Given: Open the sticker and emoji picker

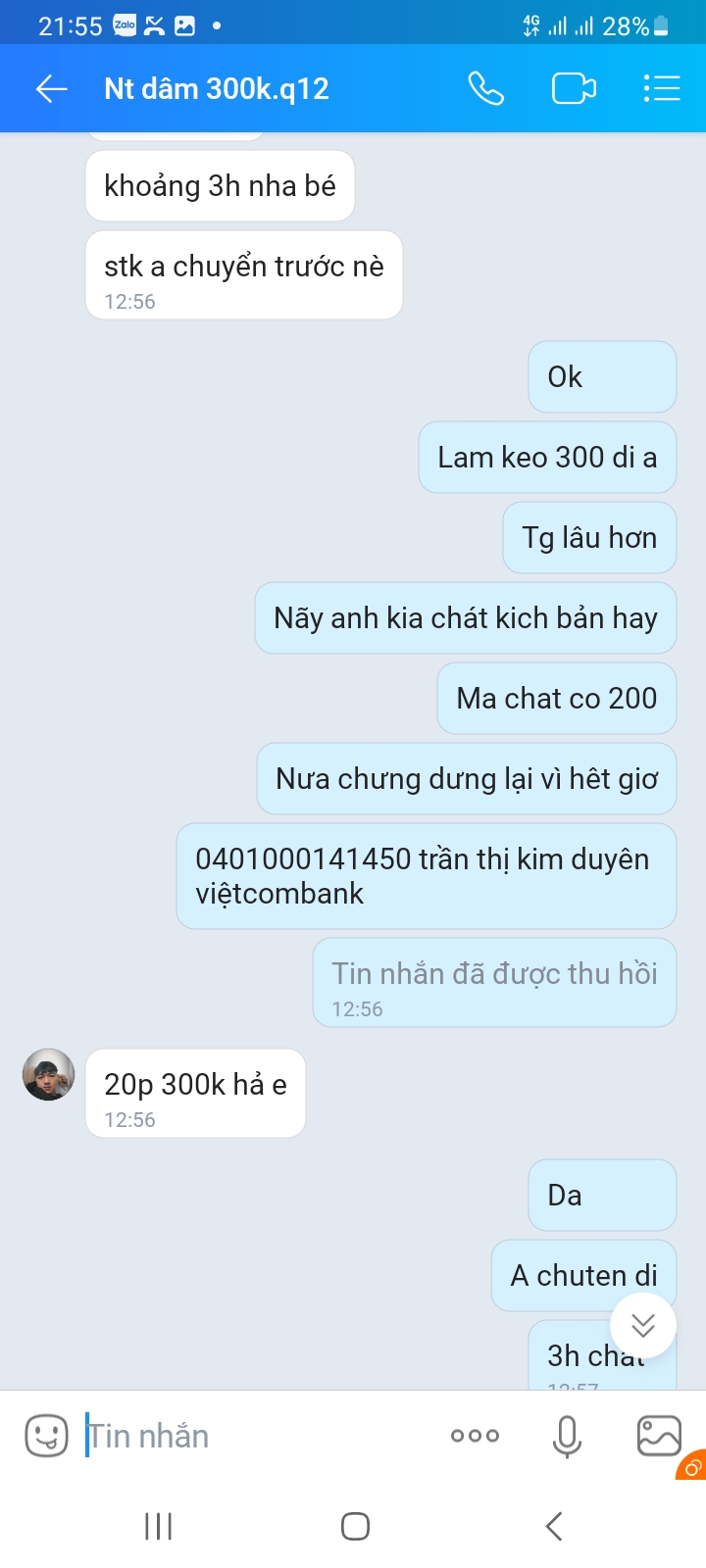Looking at the screenshot, I should tap(46, 1437).
